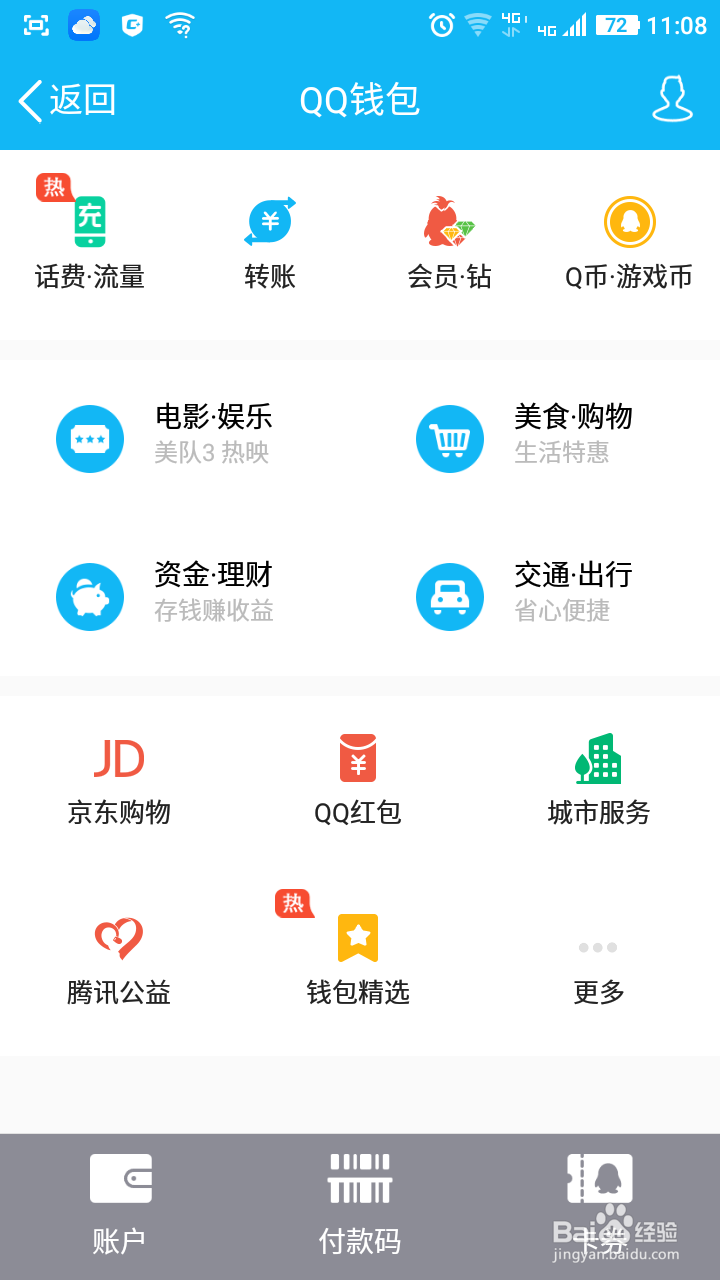Switch to the 卡券 tab
720x1280 pixels.
[x=600, y=1205]
